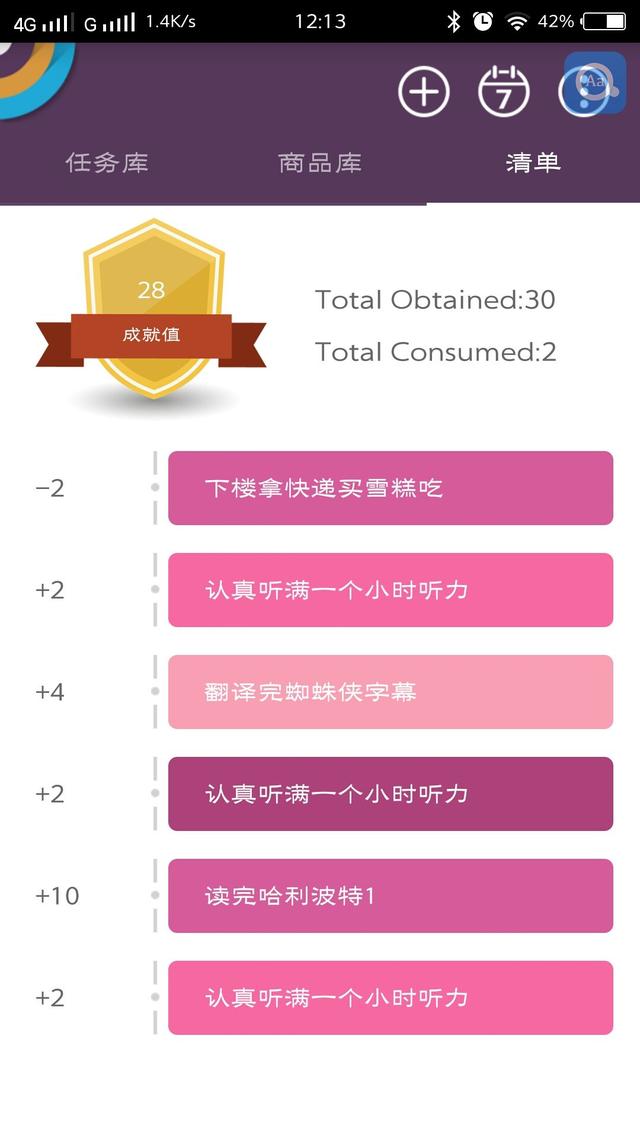Open the 下楼拿快递买雪糕吃 entry
640x1138 pixels.
tap(390, 488)
